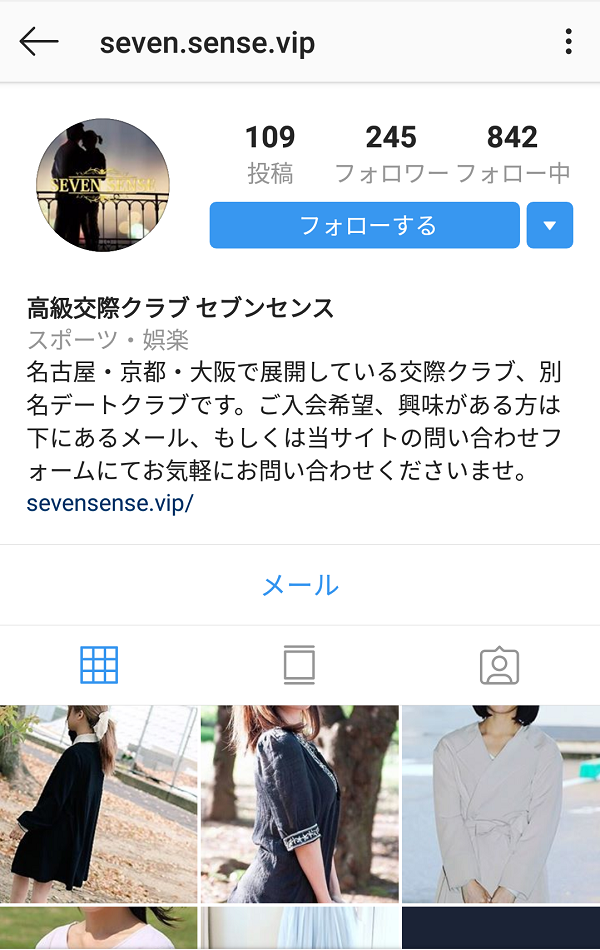Screen dimensions: 600x950
Task: Tap the メール contact button
Action: point(300,585)
